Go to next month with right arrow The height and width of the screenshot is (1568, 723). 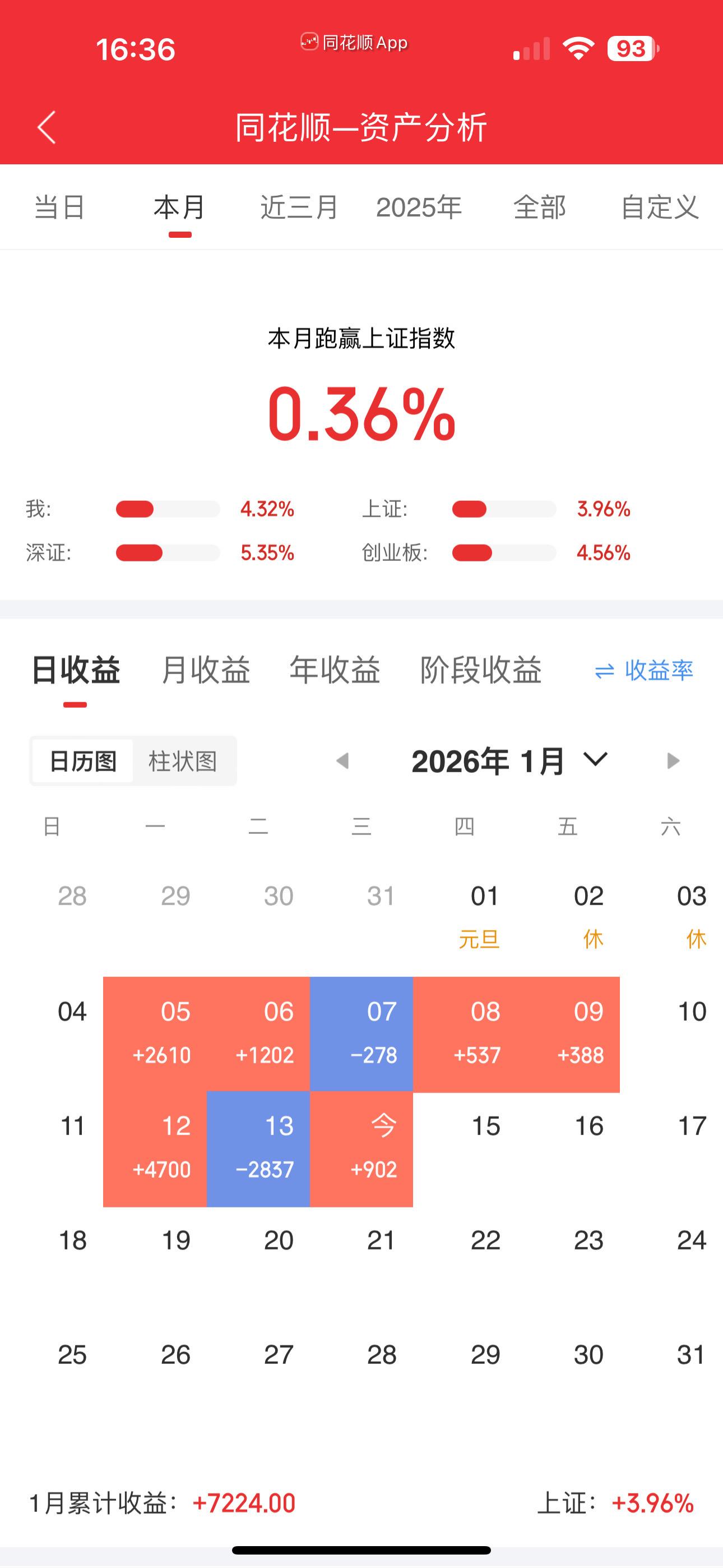coord(673,760)
